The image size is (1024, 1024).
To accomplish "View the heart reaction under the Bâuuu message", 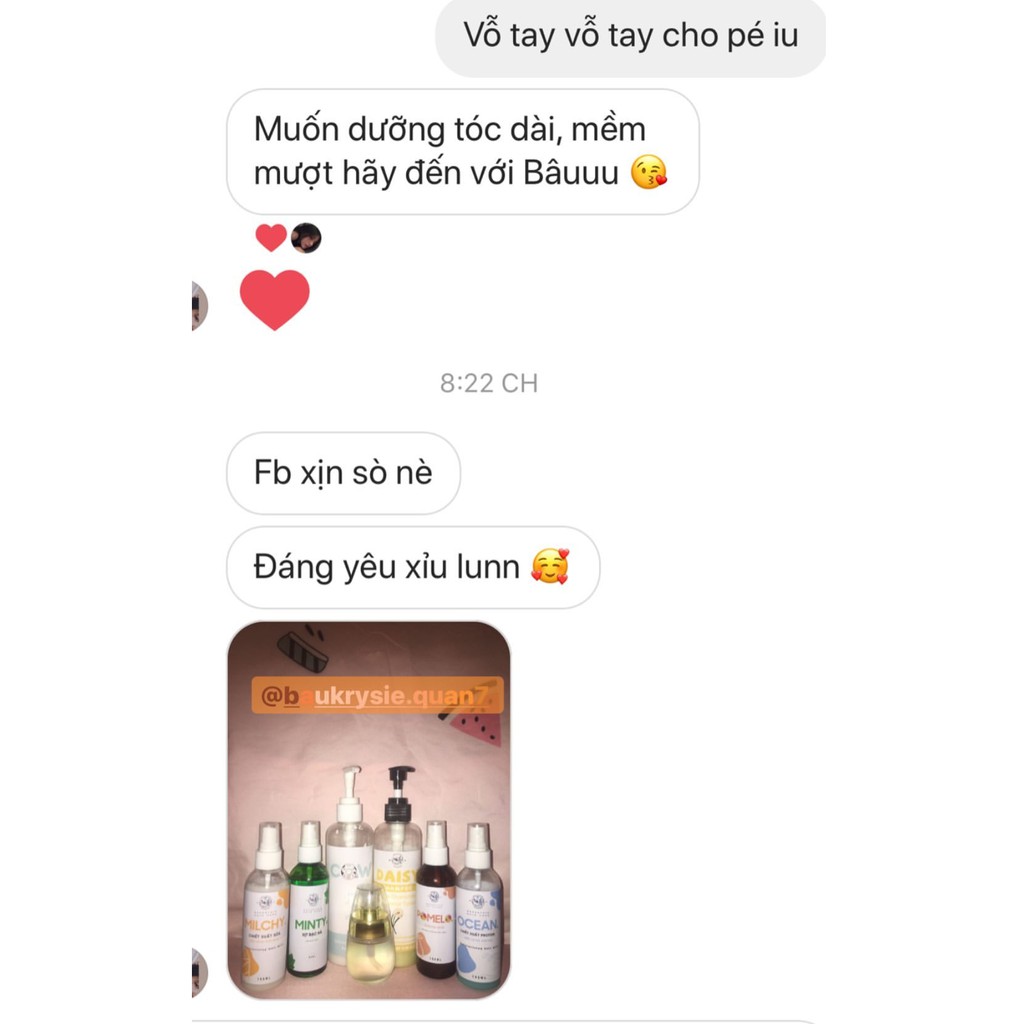I will 287,238.
